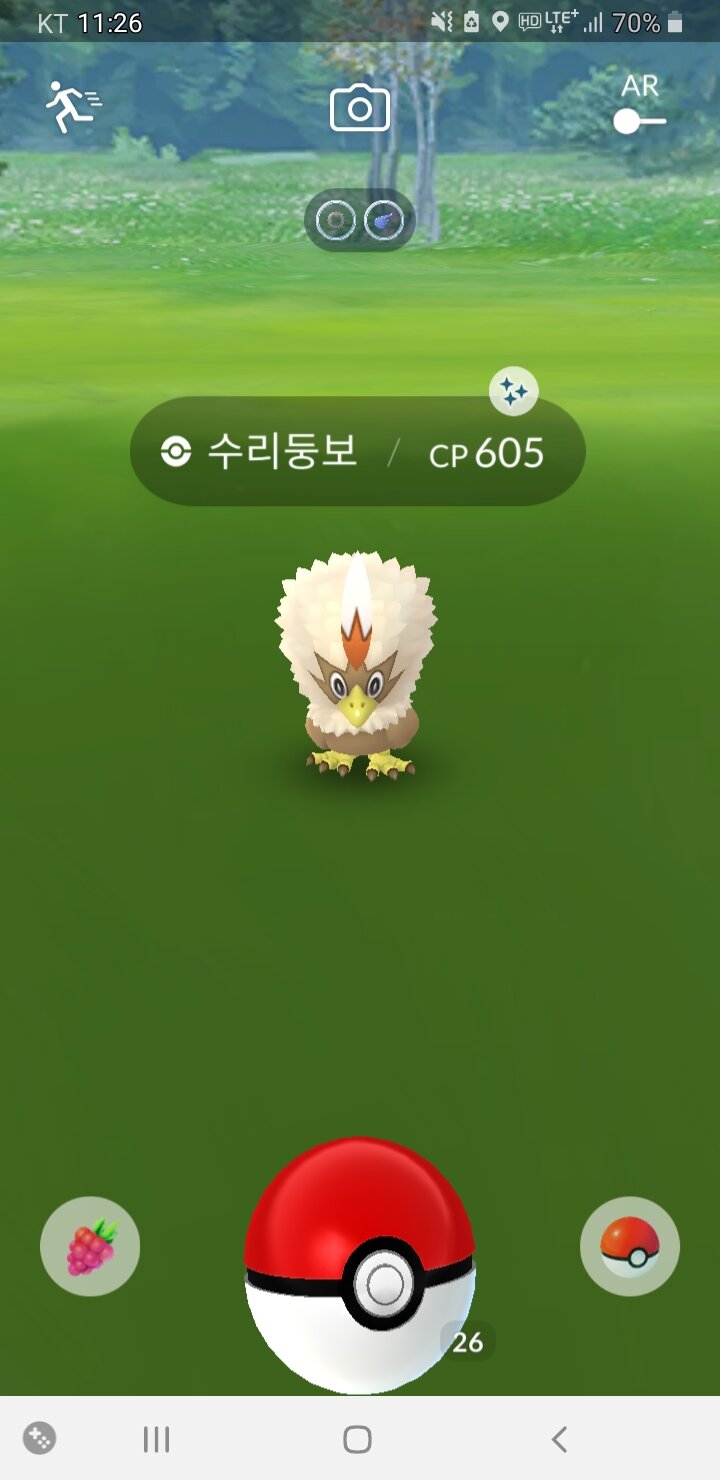Screen dimensions: 720x1480
Task: Run away from the encounter
Action: [x=73, y=108]
